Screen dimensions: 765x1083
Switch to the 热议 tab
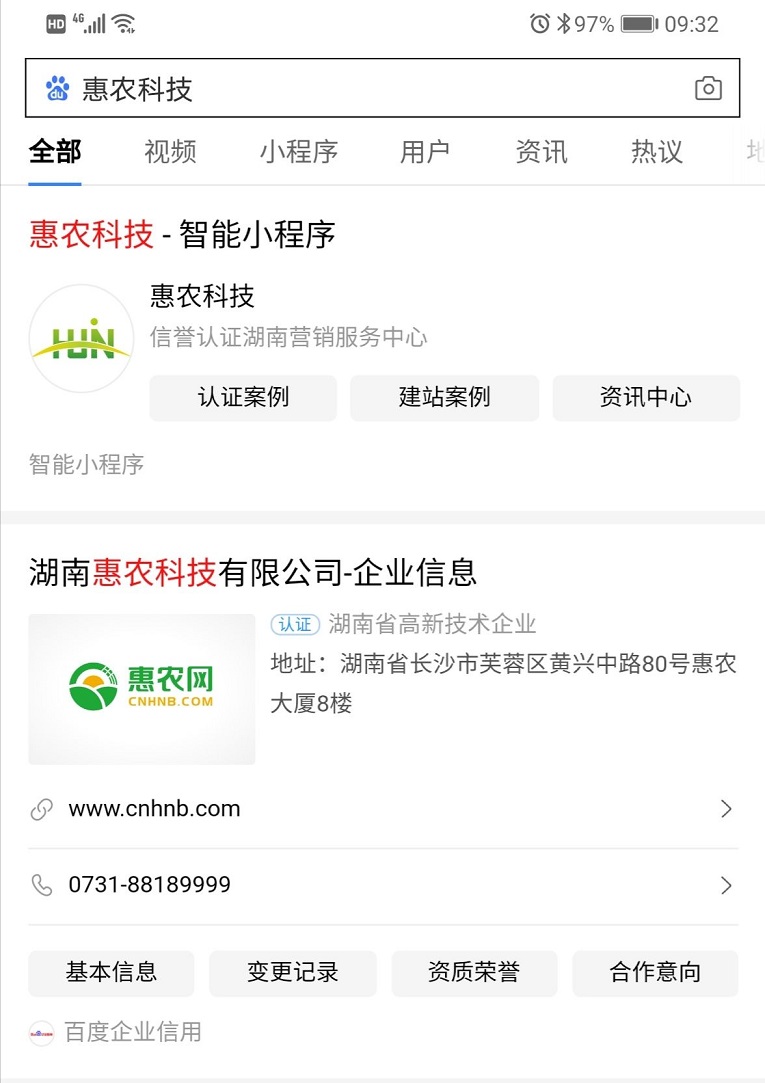(x=657, y=152)
